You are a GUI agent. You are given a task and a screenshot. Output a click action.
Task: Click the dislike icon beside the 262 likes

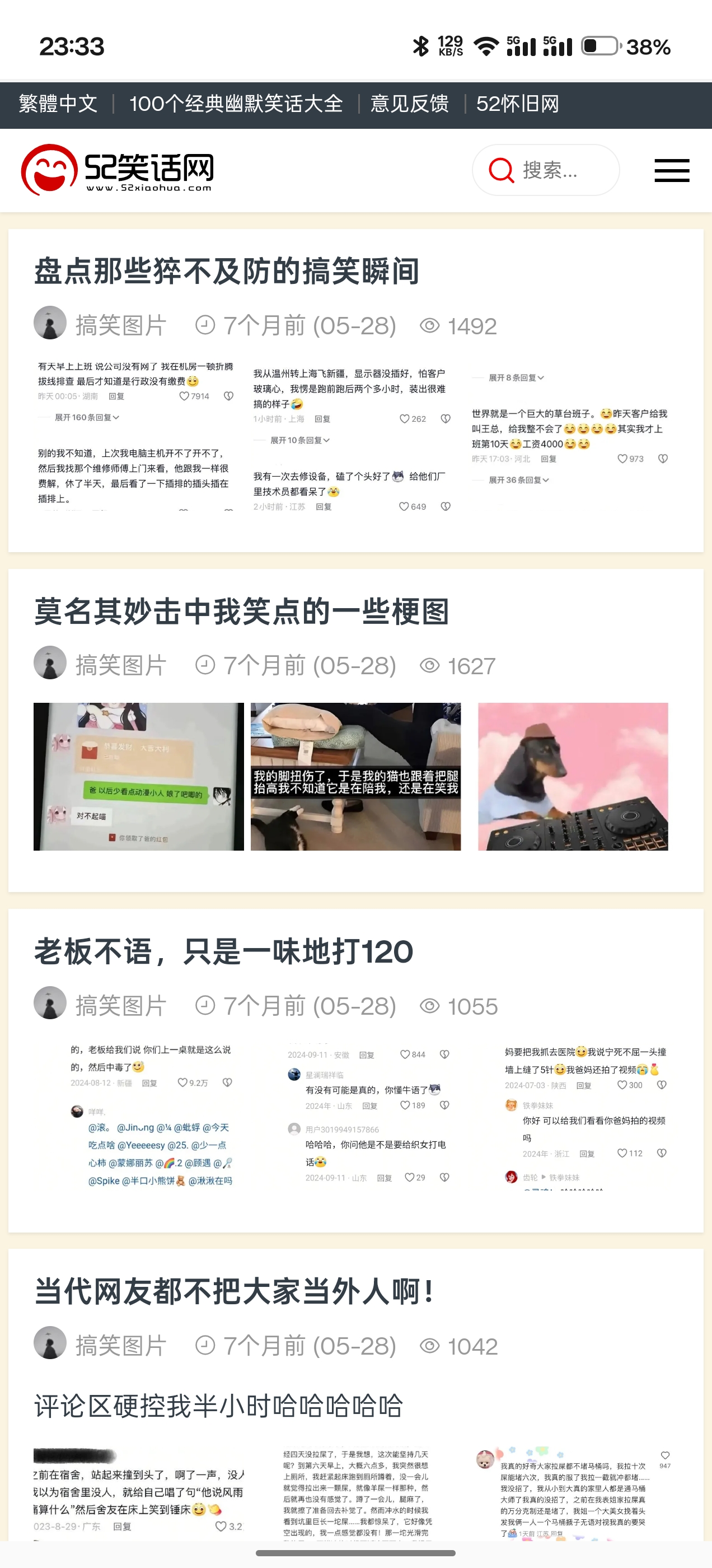pyautogui.click(x=446, y=418)
